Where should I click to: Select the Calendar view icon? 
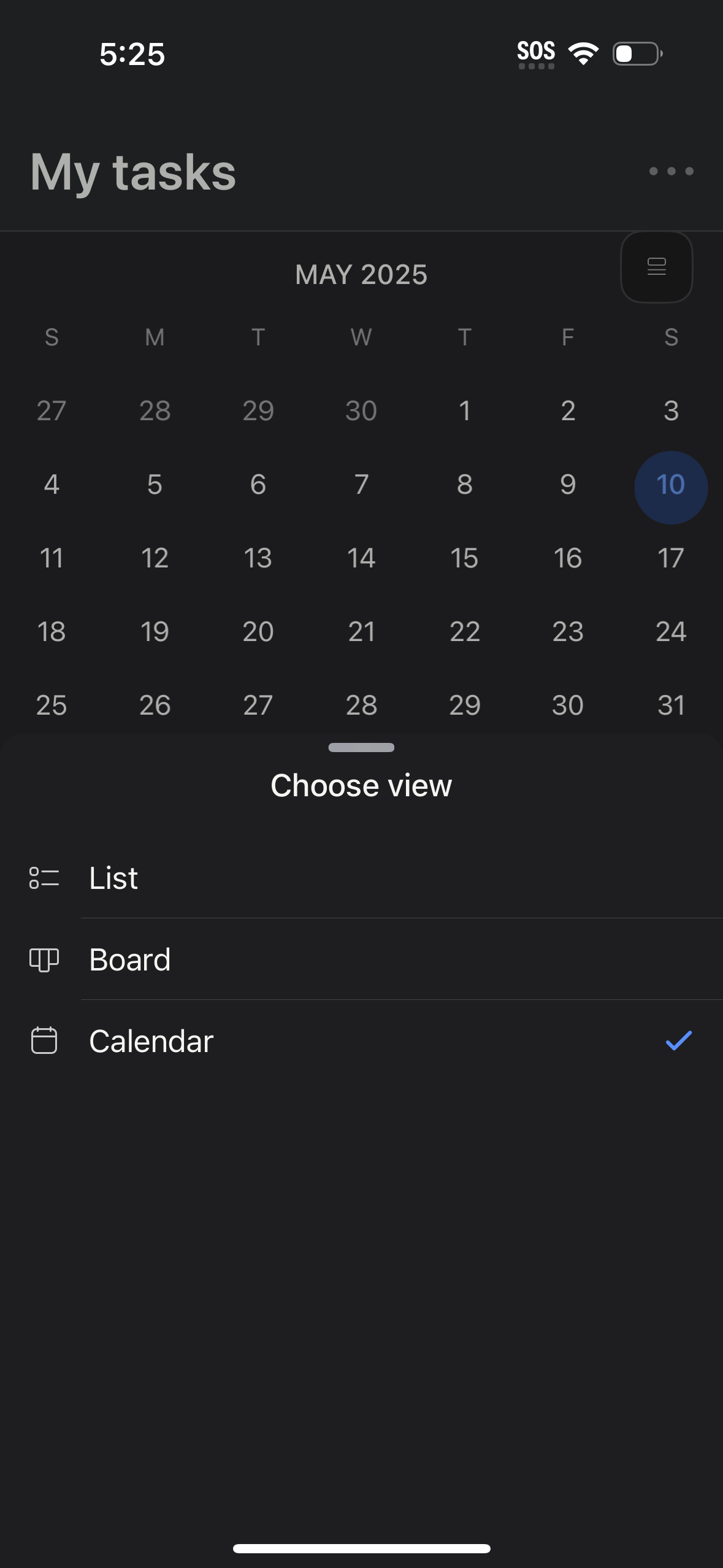click(44, 1041)
